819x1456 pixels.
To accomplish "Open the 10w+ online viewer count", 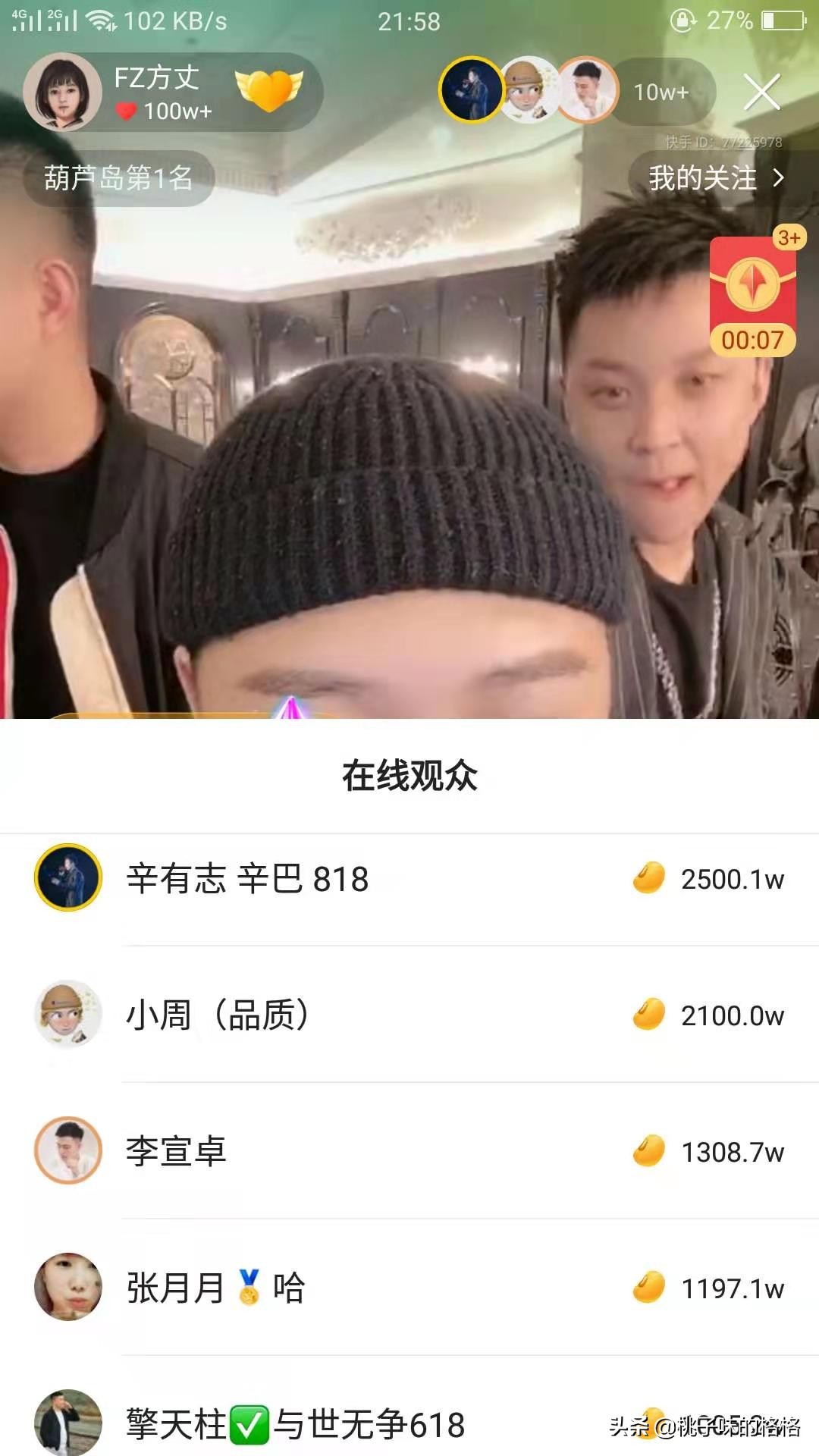I will point(661,93).
